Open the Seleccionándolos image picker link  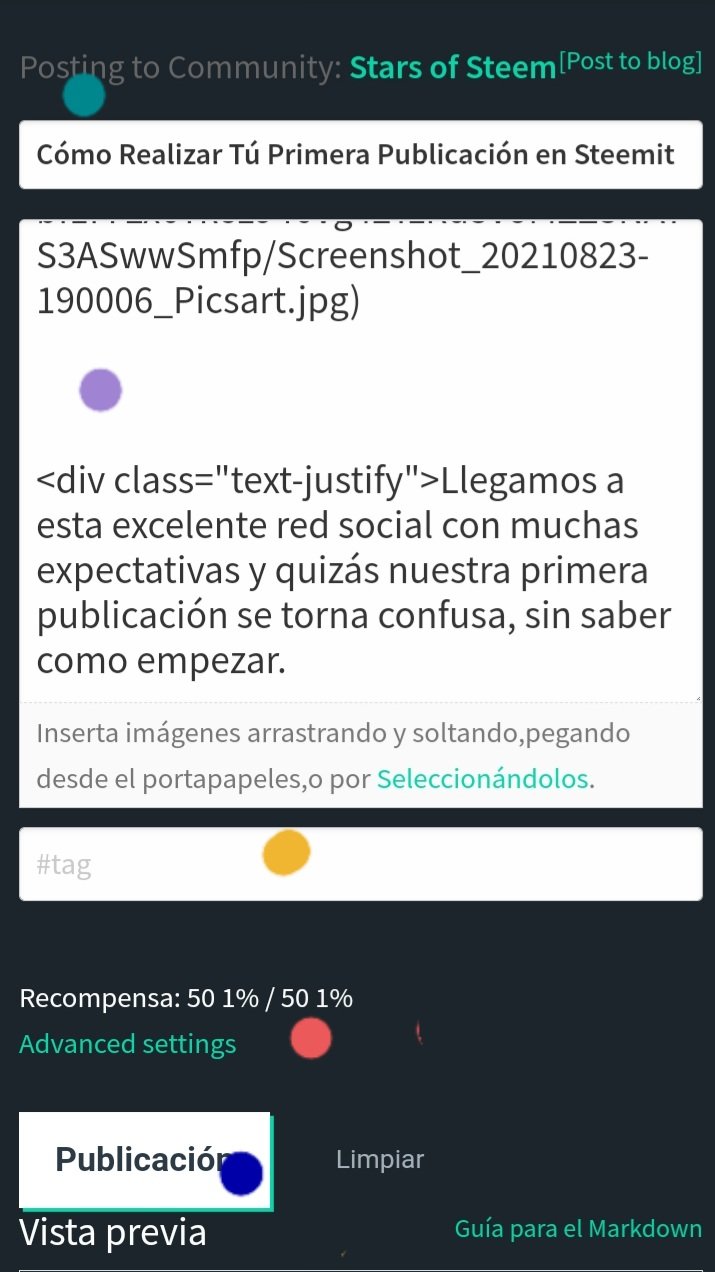482,779
